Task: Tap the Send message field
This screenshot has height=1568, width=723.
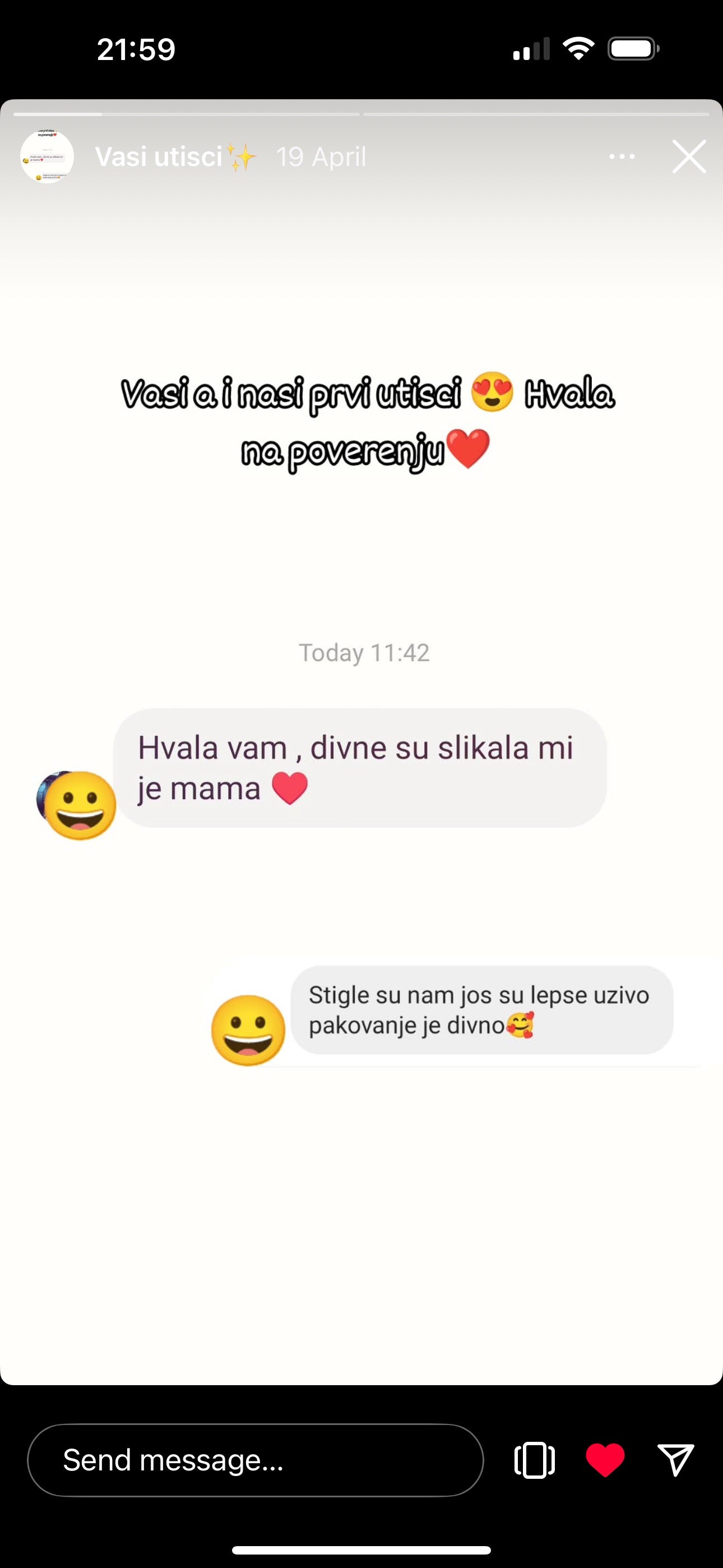Action: coord(255,1460)
